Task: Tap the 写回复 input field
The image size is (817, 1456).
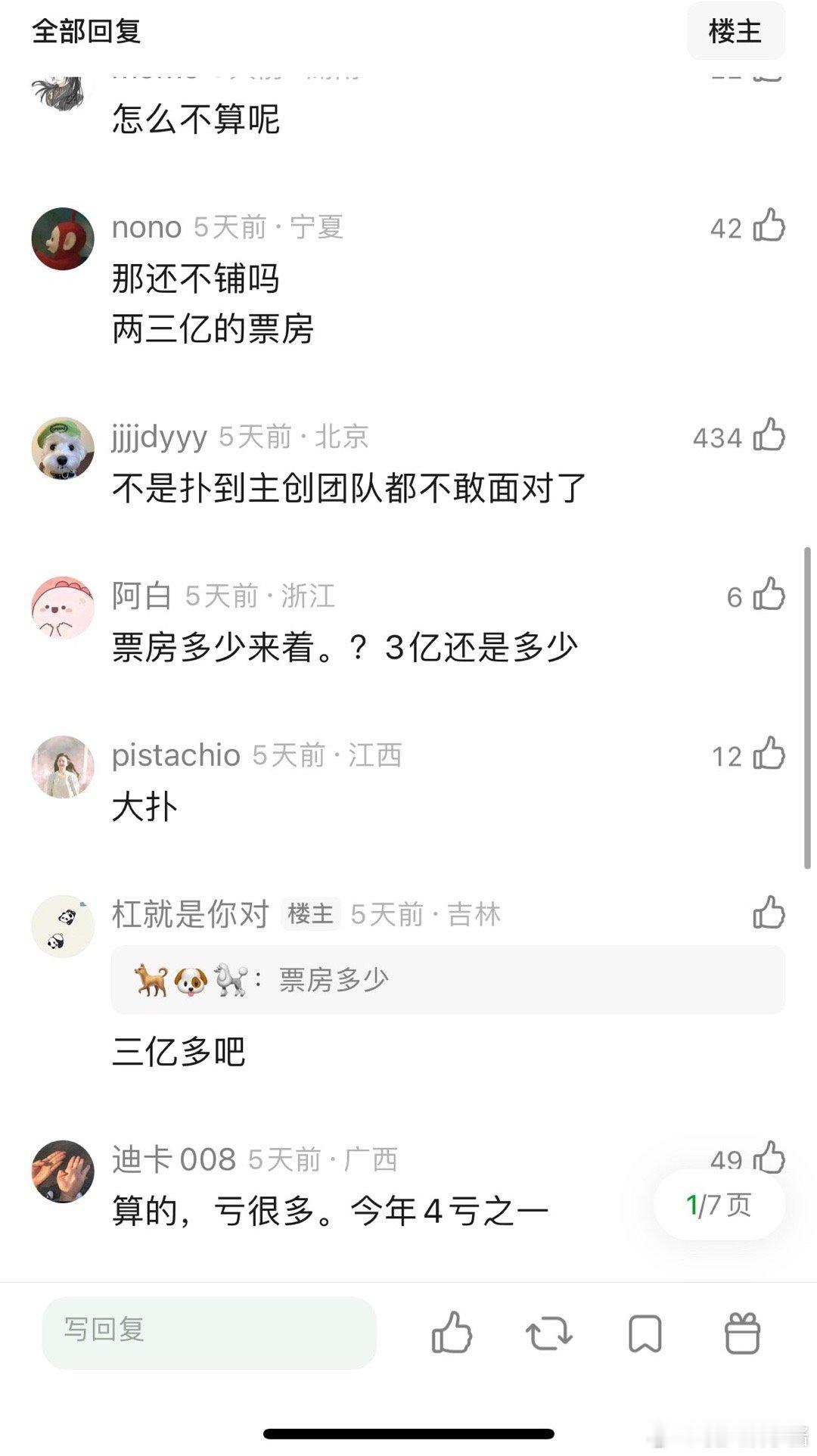Action: pos(208,1333)
